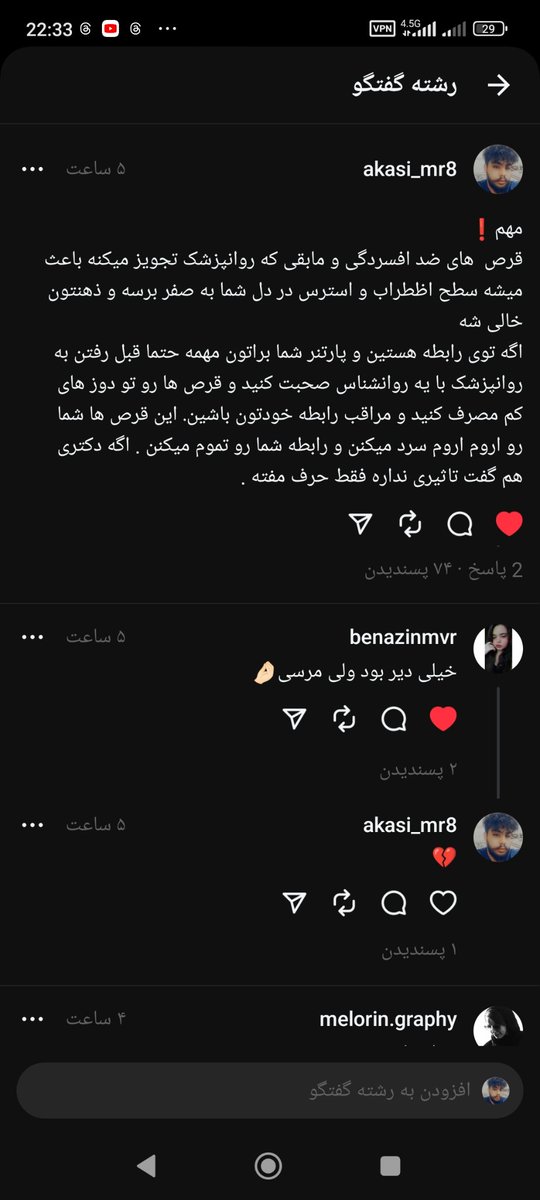
Task: Reply to benazinmvr's comment
Action: coord(393,719)
